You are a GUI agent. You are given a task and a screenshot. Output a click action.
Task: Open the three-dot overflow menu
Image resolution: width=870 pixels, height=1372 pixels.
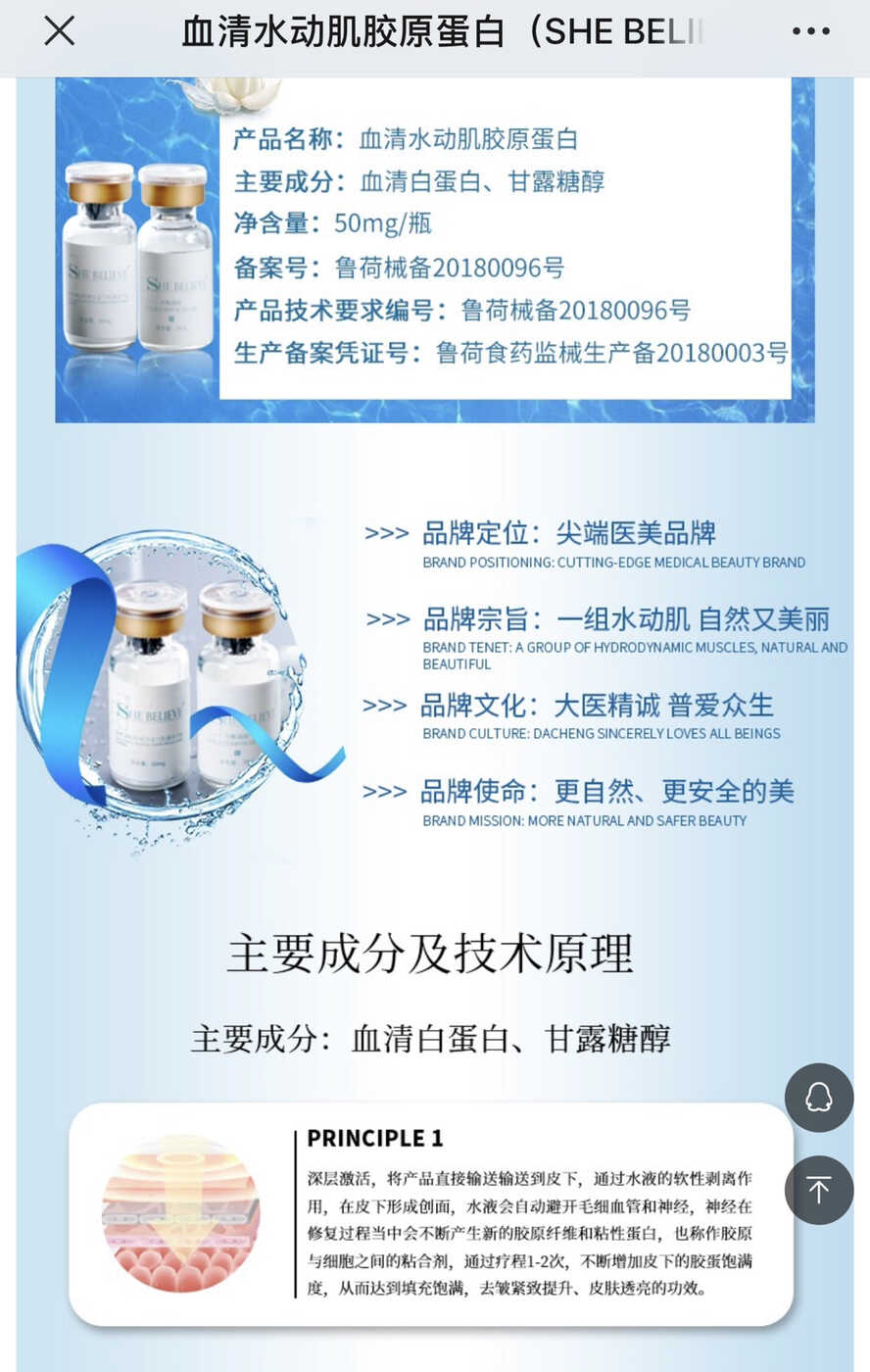click(x=811, y=31)
